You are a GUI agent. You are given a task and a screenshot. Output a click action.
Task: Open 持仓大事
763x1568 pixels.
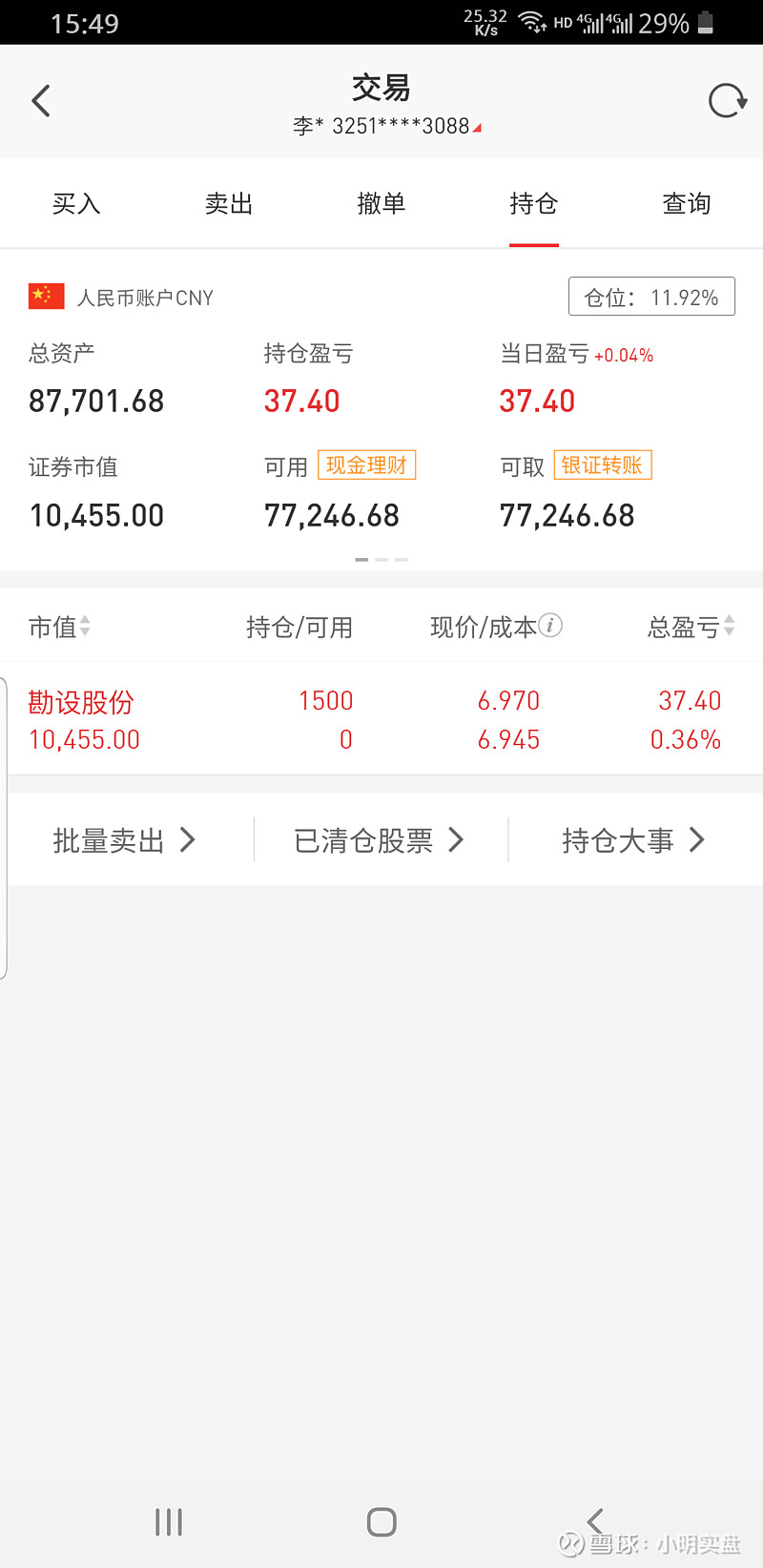click(633, 840)
